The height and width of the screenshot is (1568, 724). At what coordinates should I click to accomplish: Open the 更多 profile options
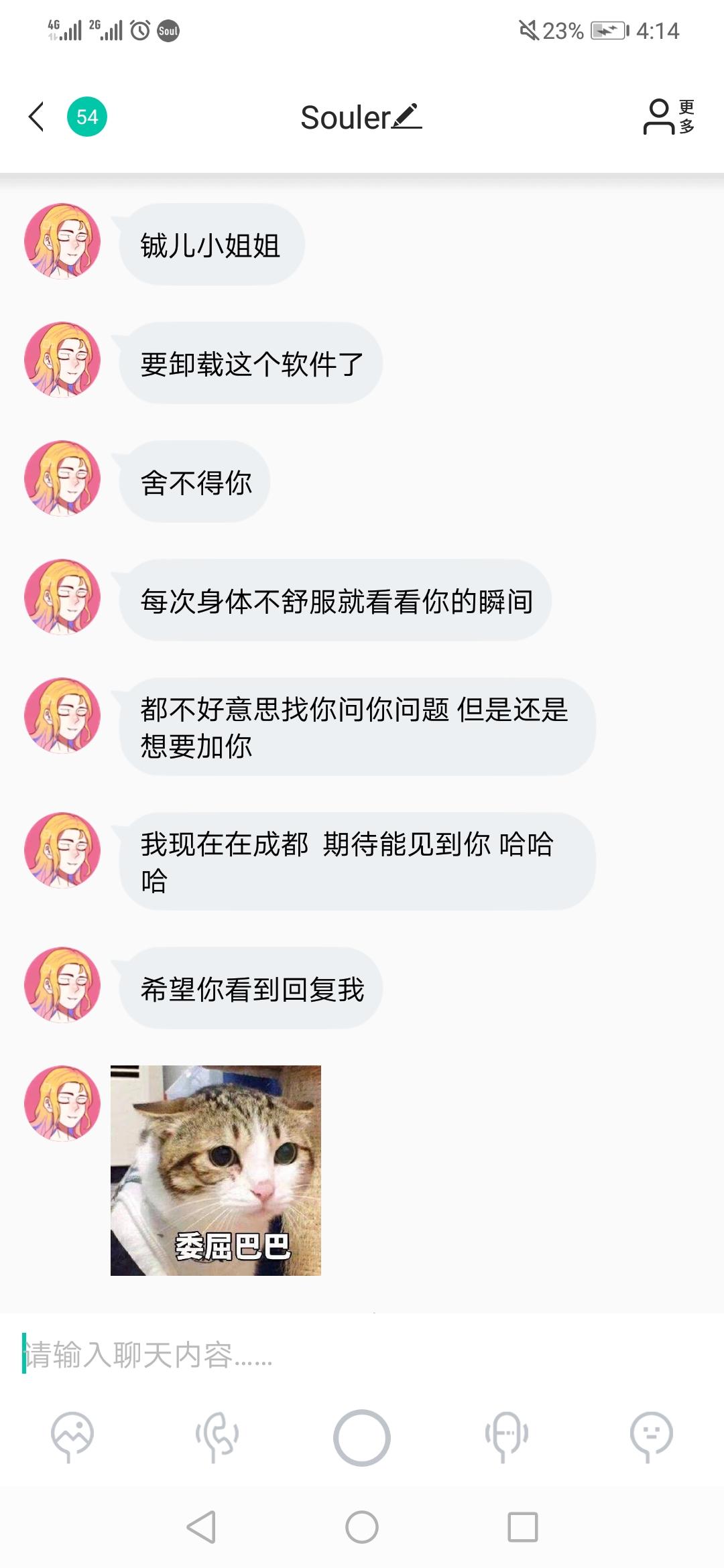click(669, 117)
